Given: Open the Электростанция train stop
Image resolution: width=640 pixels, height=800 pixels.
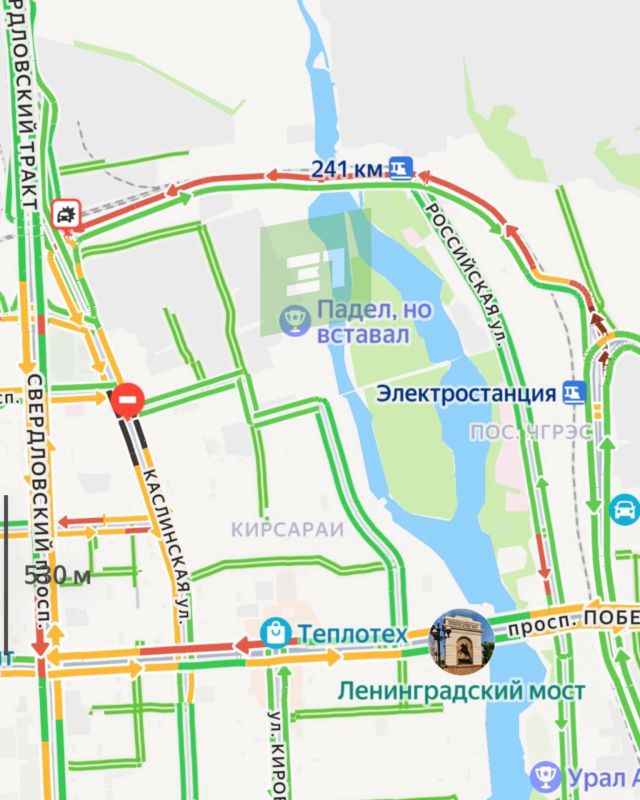Looking at the screenshot, I should point(575,393).
